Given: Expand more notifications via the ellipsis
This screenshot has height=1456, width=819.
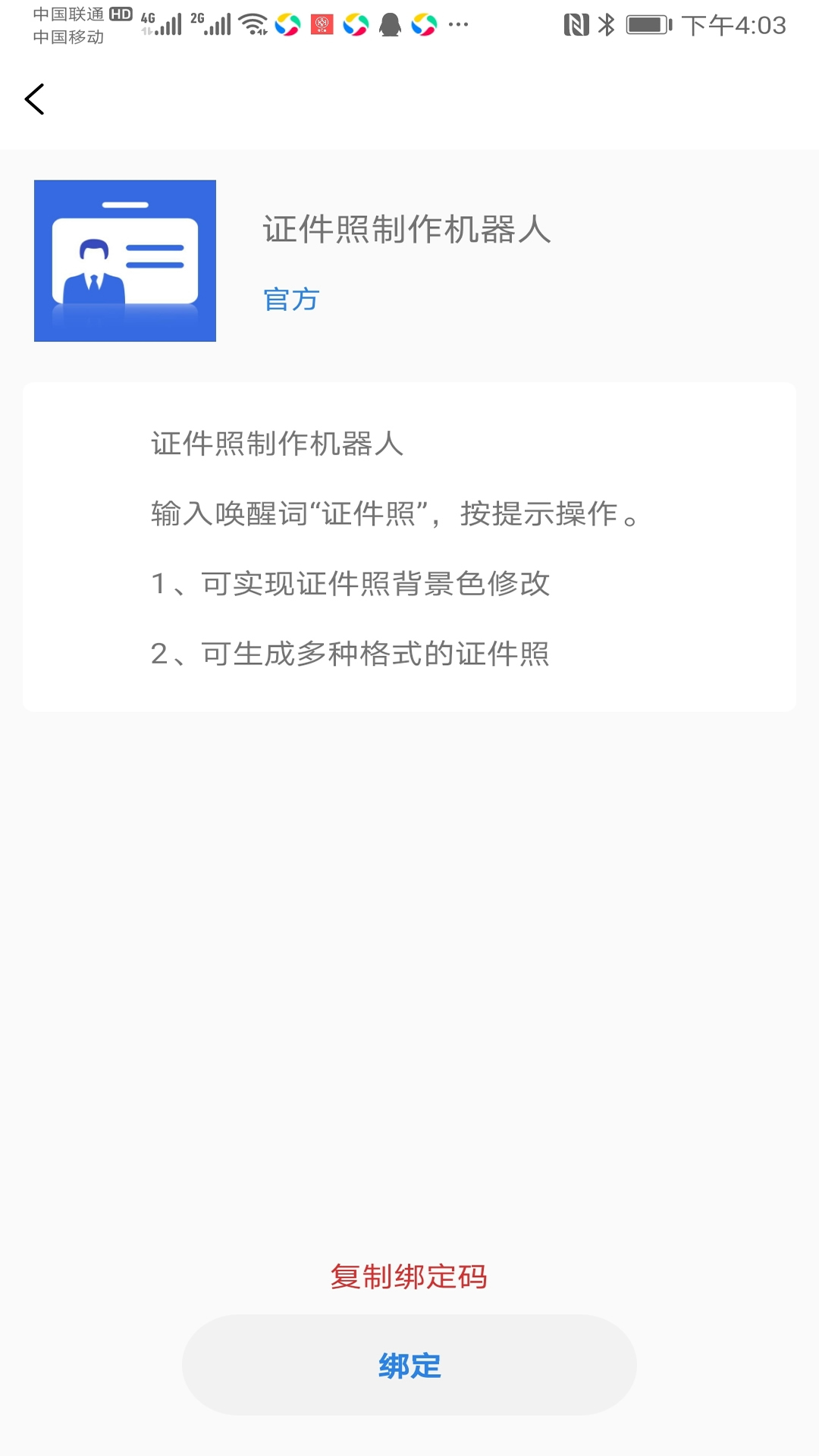Looking at the screenshot, I should tap(457, 27).
